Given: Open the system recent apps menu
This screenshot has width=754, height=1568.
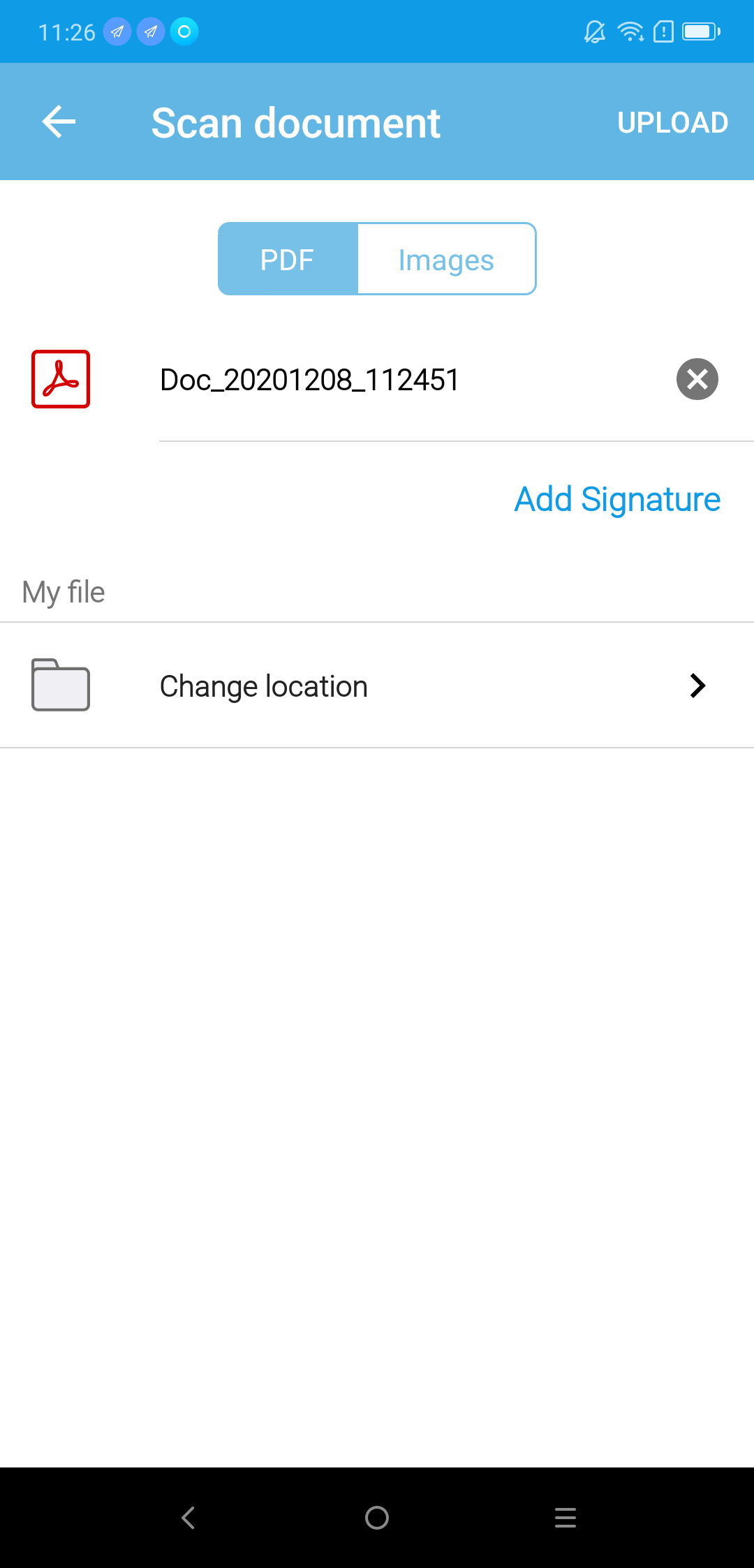Looking at the screenshot, I should [x=565, y=1517].
